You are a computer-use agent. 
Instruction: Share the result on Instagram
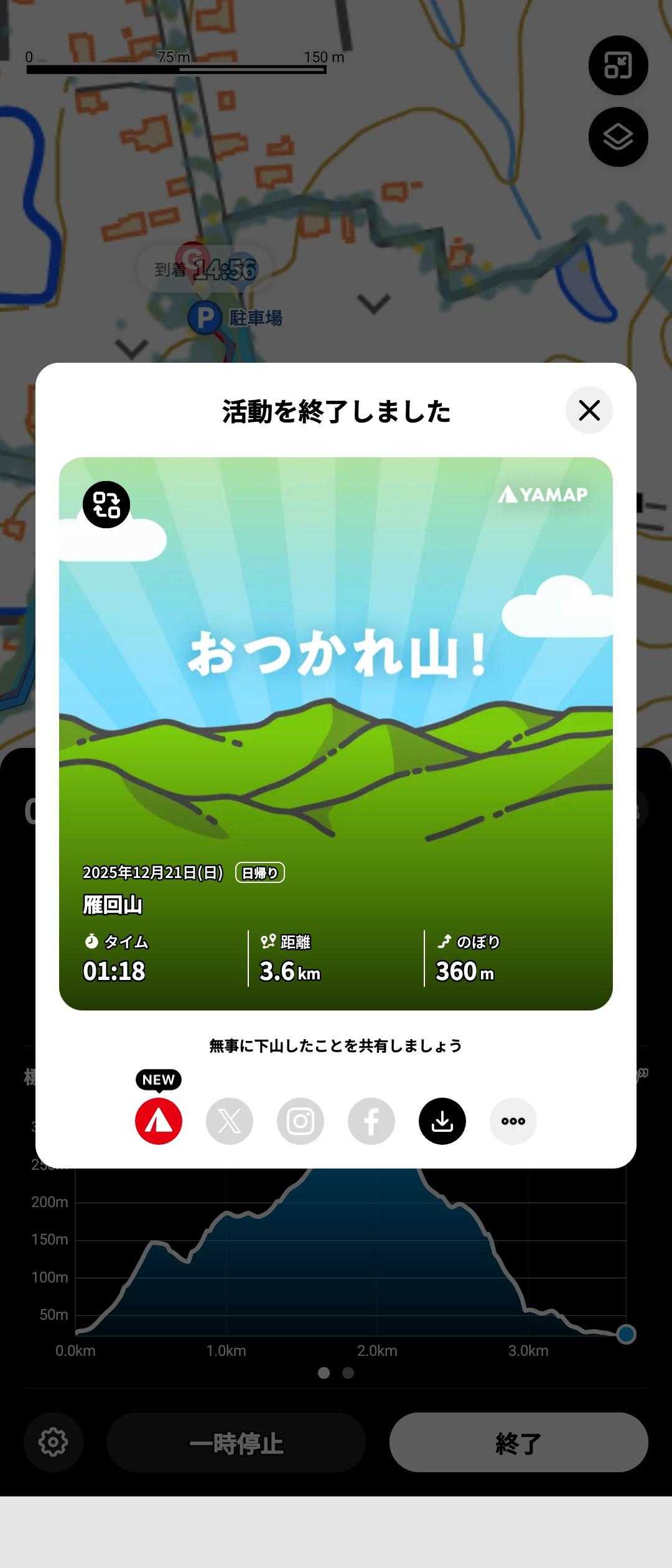(301, 1121)
